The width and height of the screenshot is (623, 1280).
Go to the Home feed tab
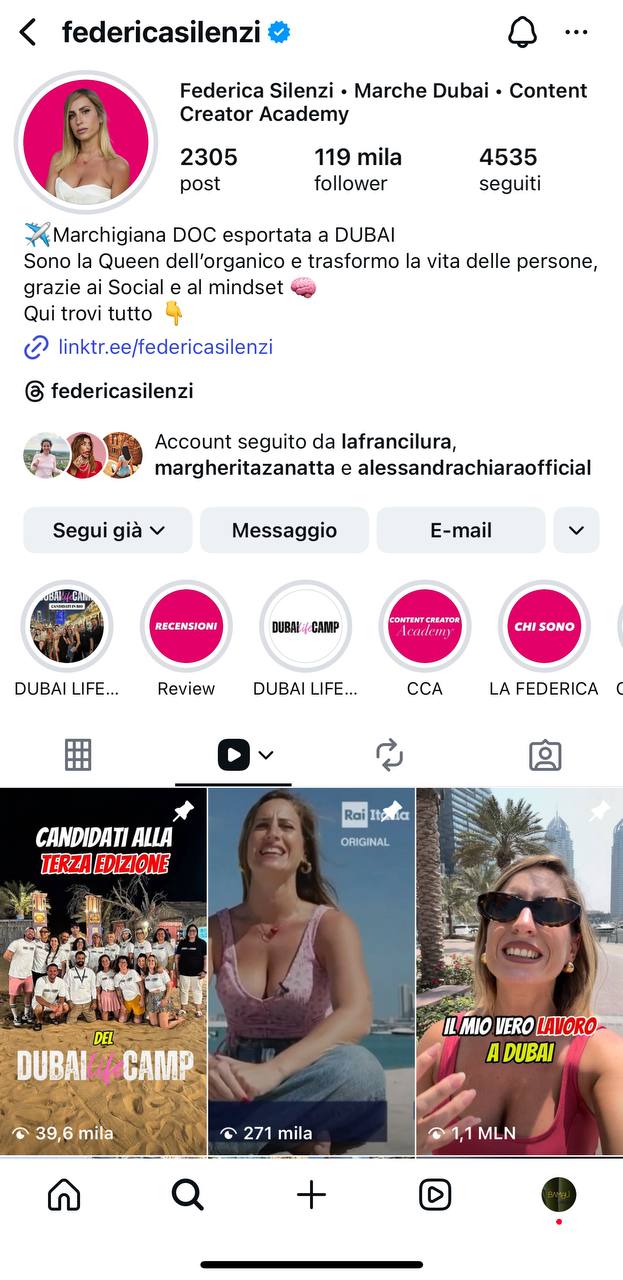click(64, 1194)
